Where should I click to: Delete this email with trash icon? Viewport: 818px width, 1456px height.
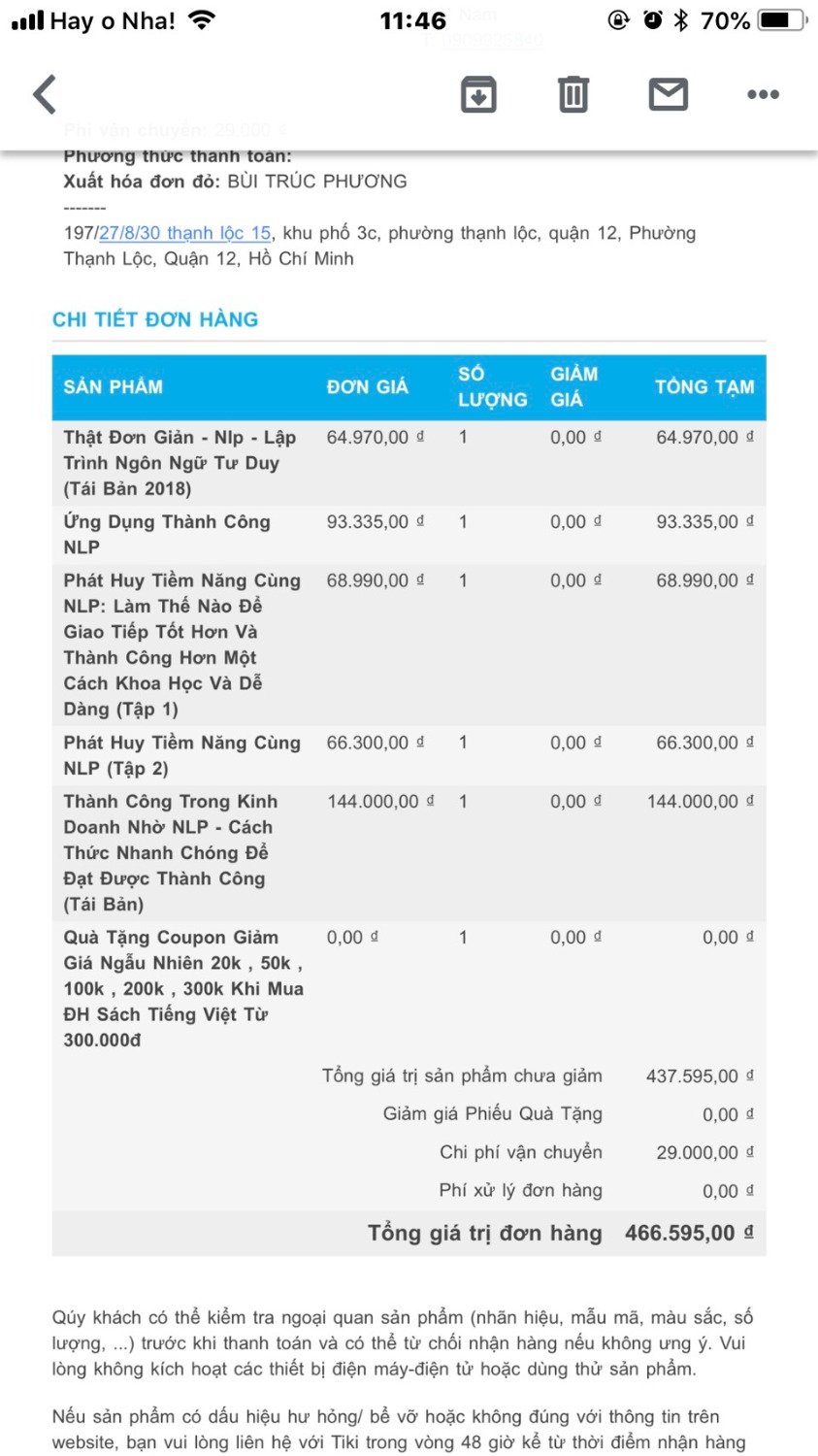(x=573, y=94)
